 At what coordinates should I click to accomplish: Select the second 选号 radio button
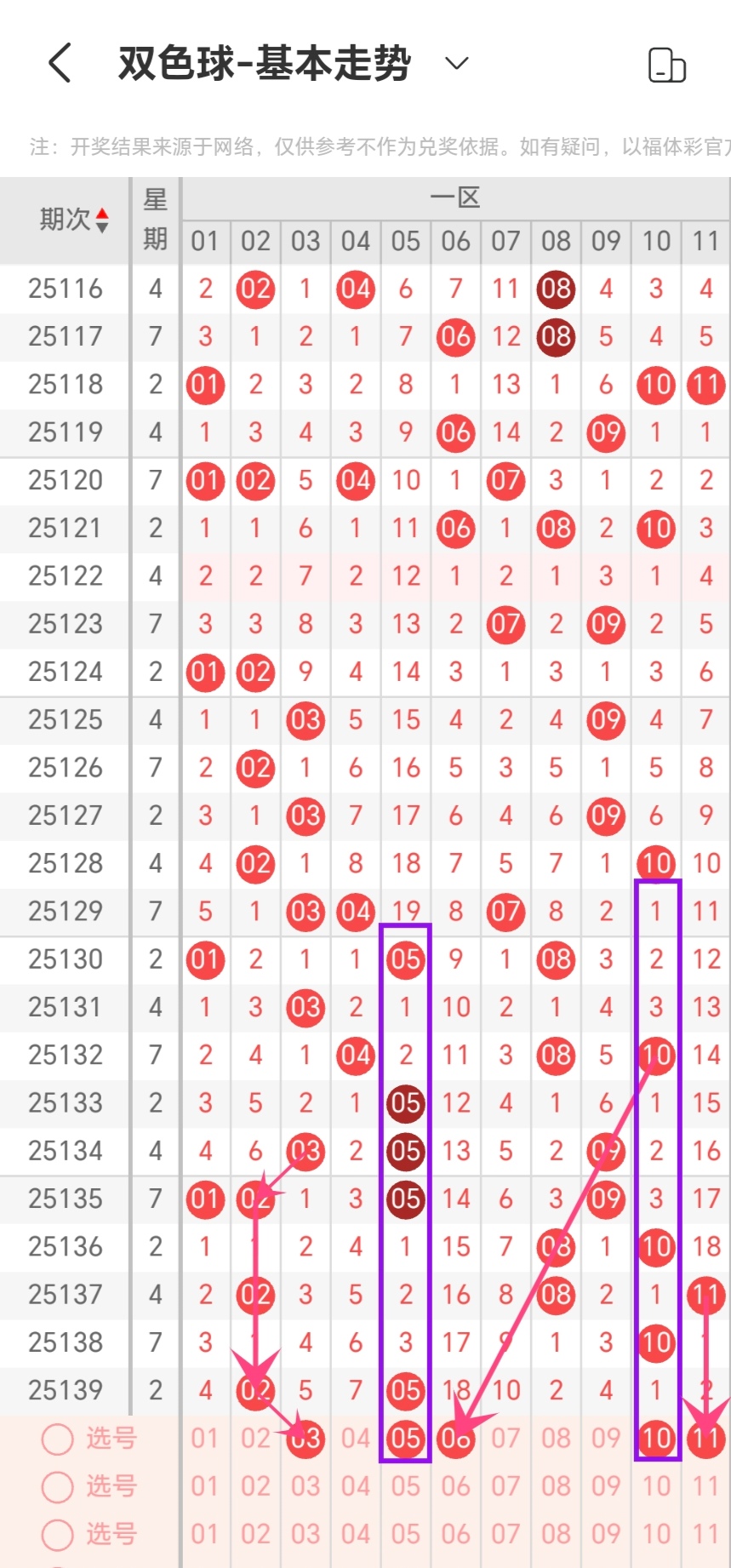click(58, 1487)
